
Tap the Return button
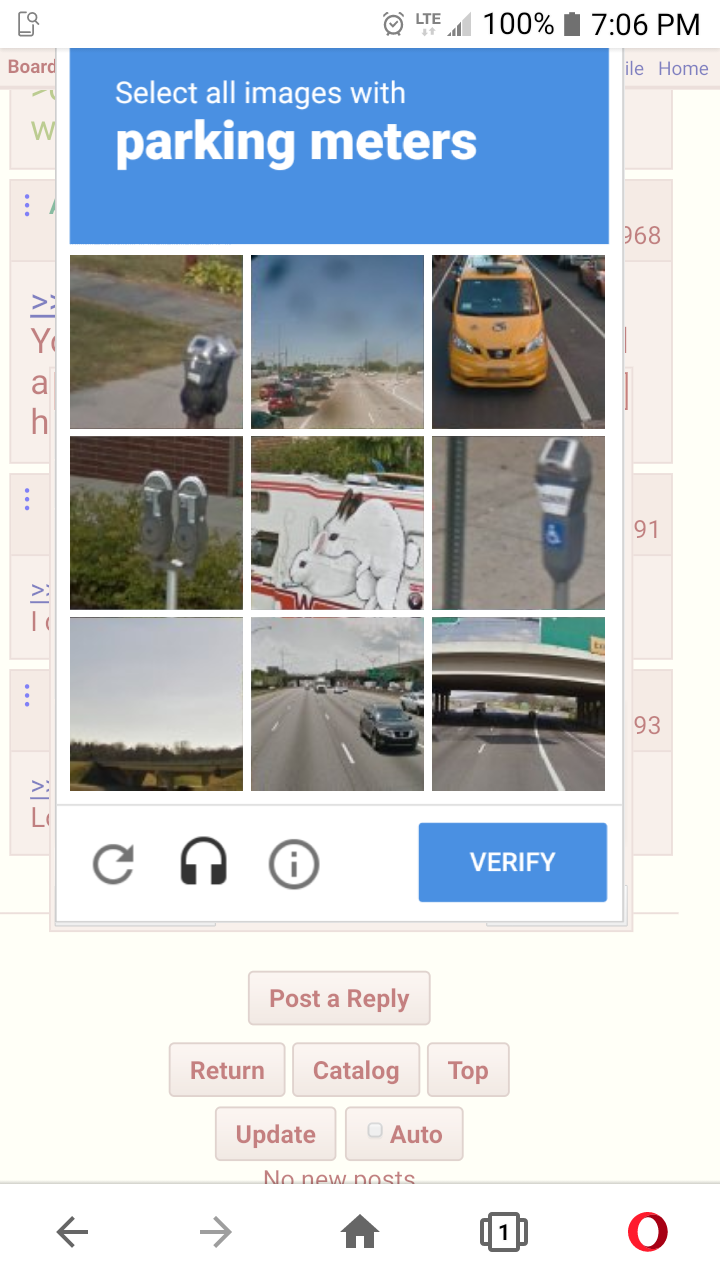(x=227, y=1070)
